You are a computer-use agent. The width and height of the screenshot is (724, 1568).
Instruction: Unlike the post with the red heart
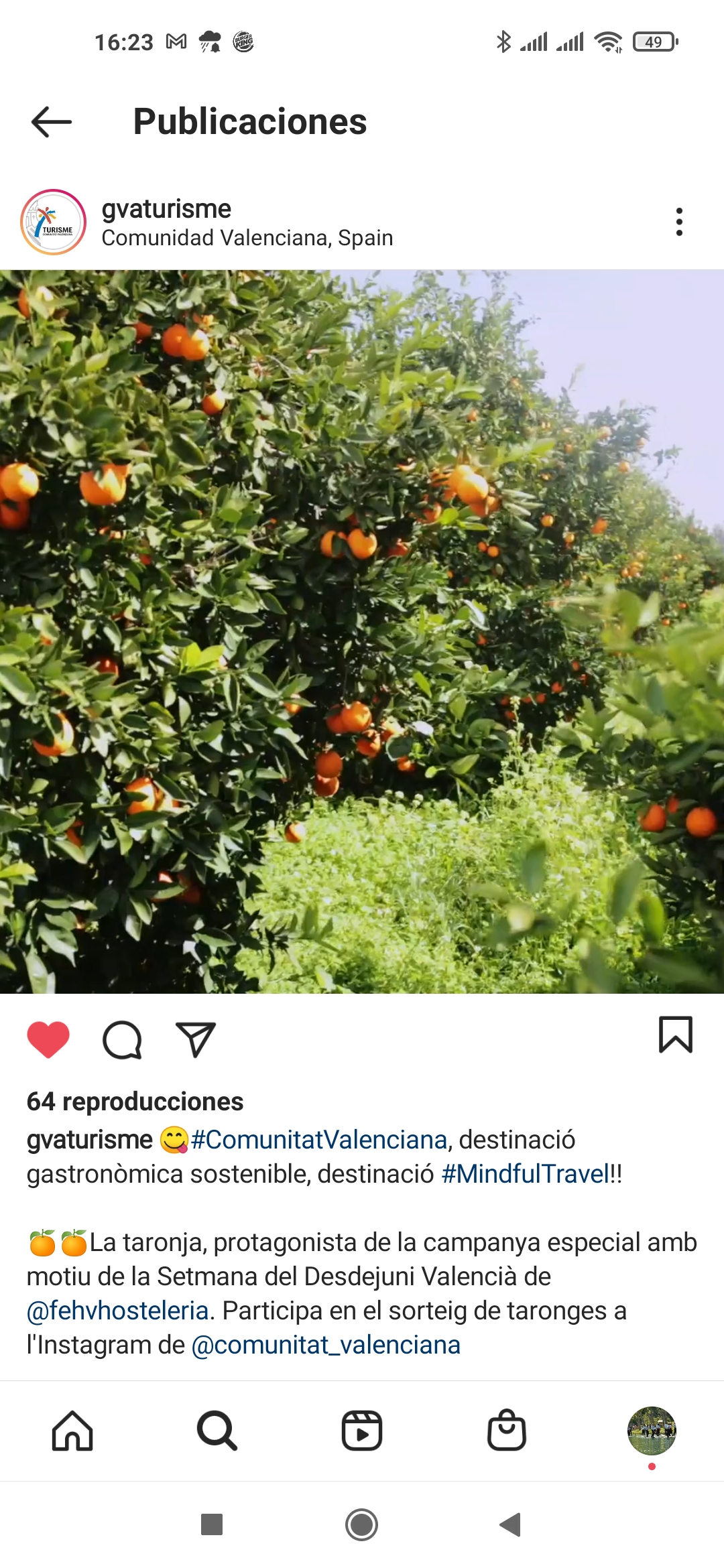pyautogui.click(x=48, y=1039)
